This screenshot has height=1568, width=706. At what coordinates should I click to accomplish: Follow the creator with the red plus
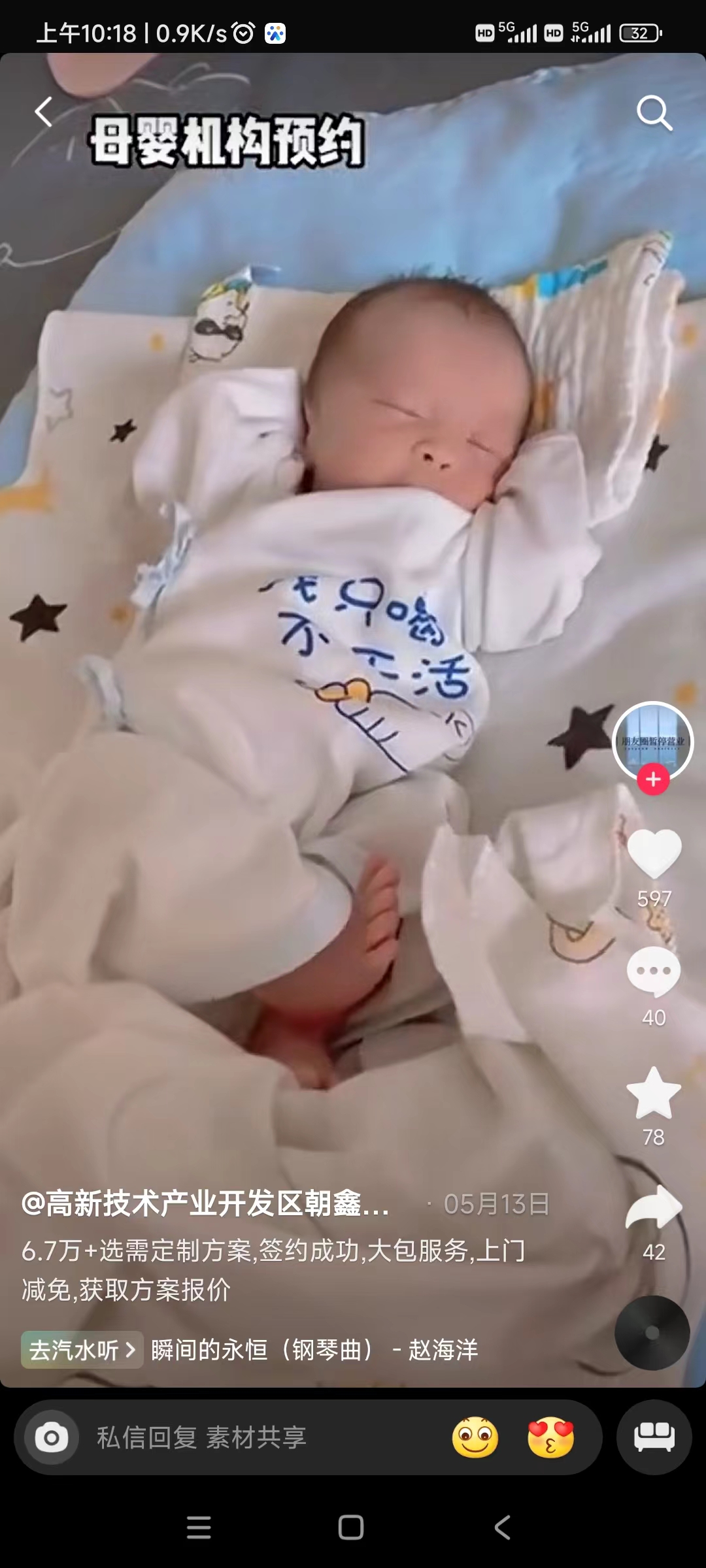pyautogui.click(x=653, y=779)
